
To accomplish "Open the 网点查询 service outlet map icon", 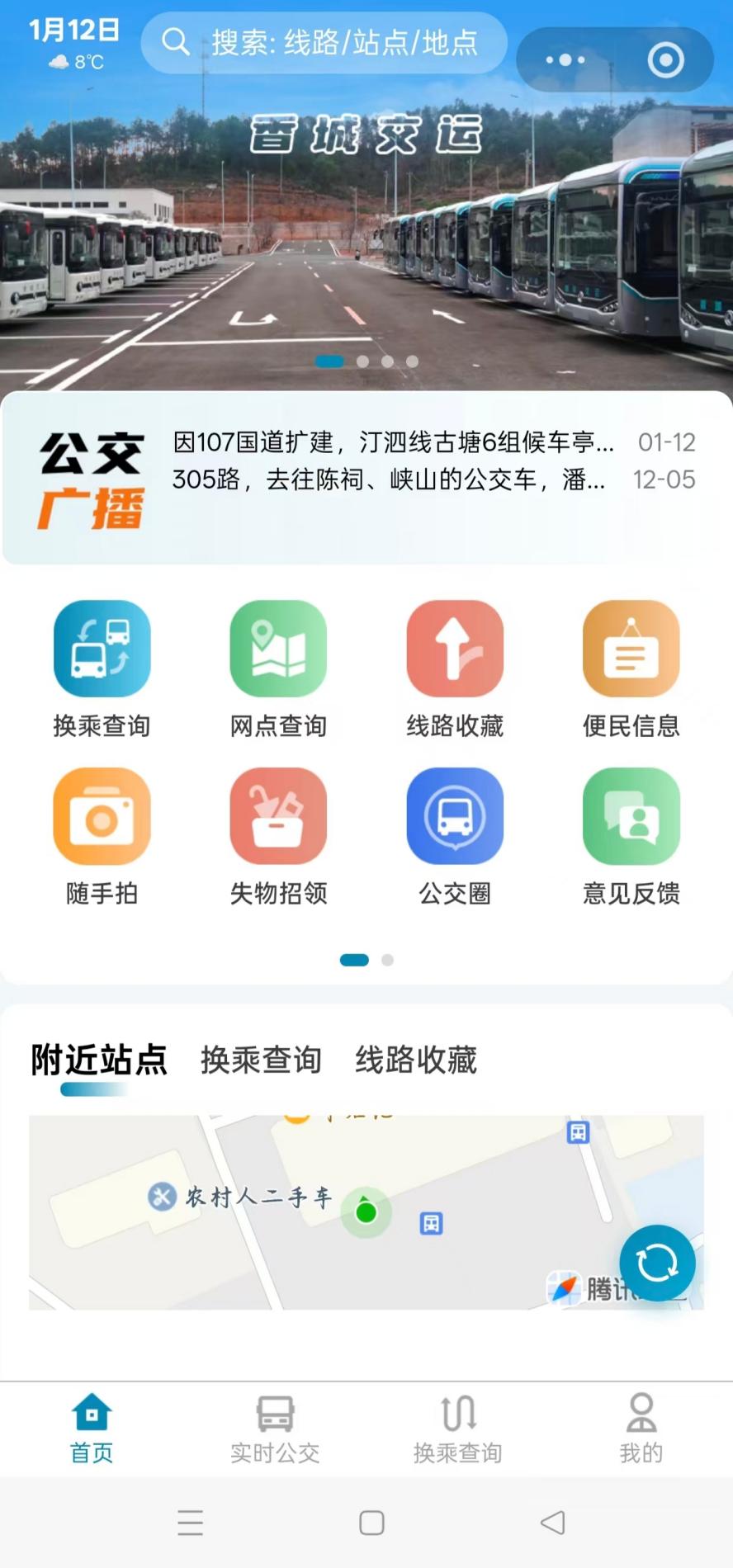I will point(278,668).
